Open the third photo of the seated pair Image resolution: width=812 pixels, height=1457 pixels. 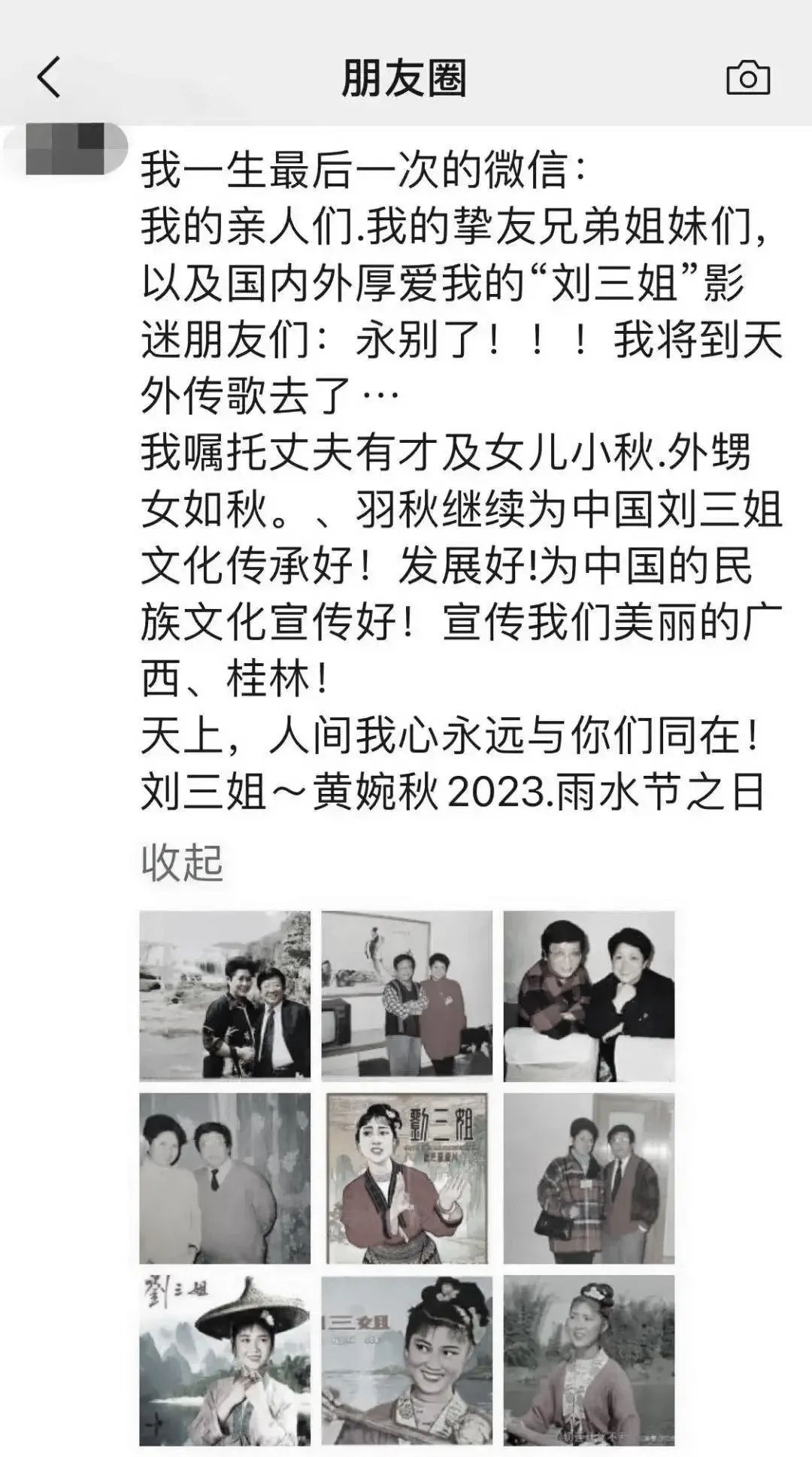[x=589, y=995]
